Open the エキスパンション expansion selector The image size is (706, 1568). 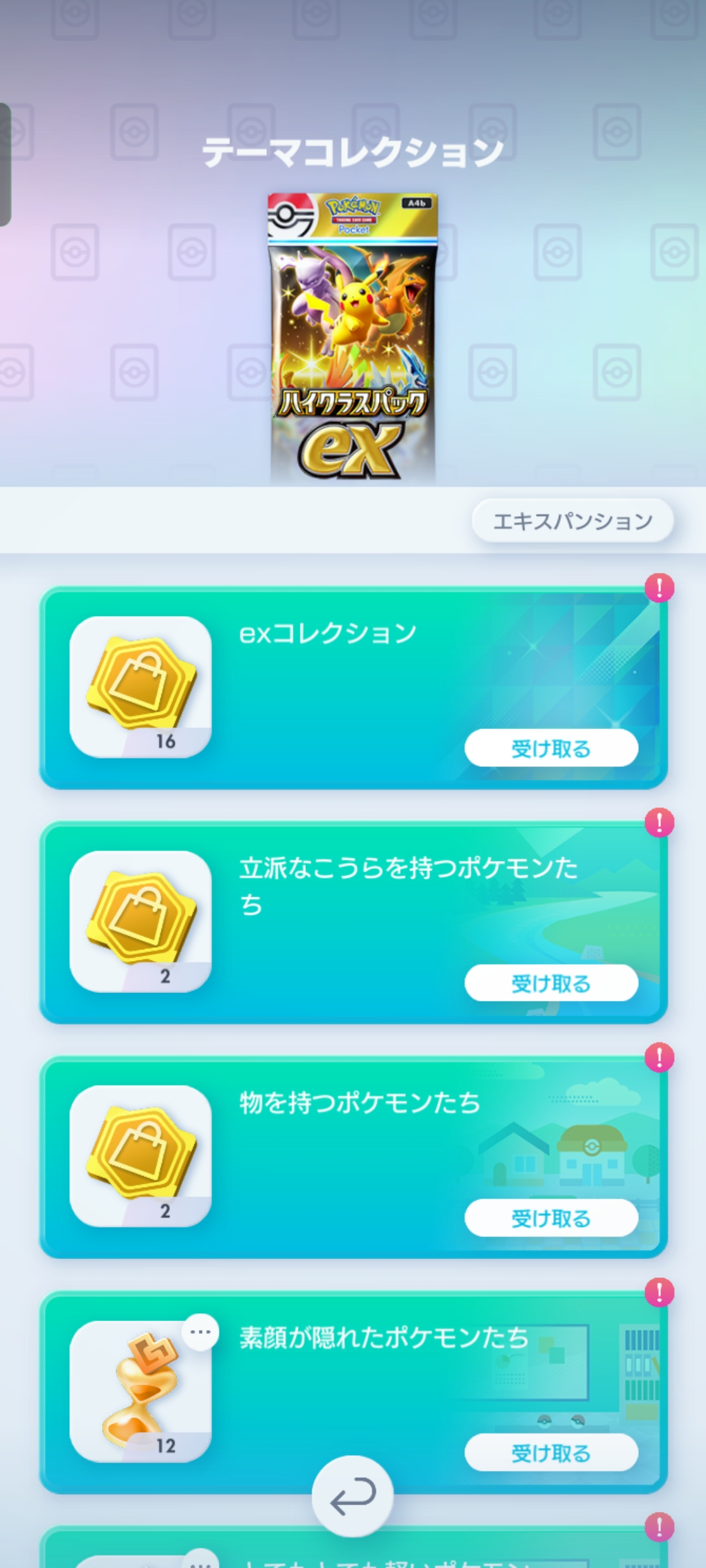tap(572, 521)
